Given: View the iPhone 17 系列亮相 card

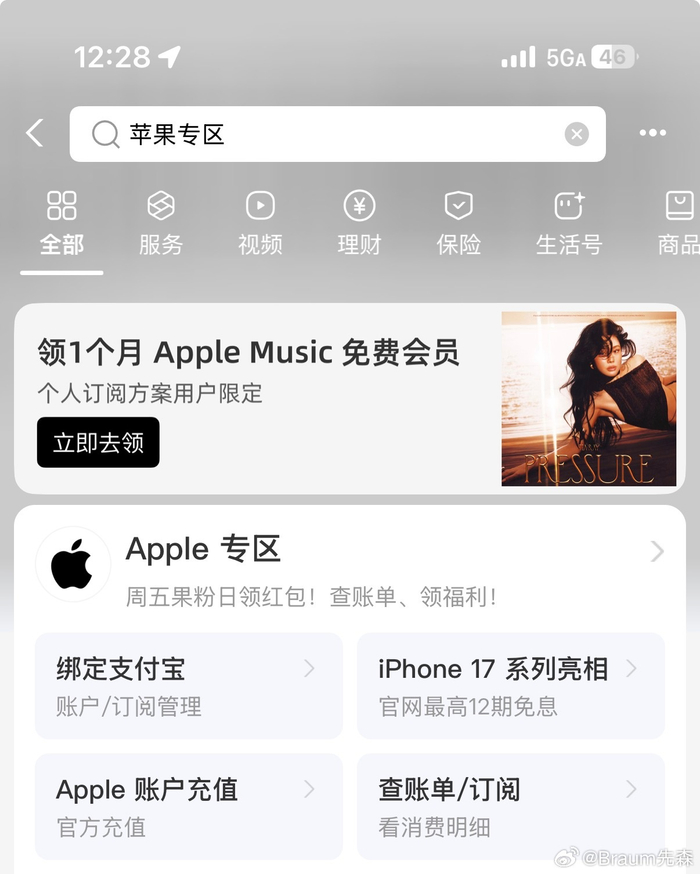Looking at the screenshot, I should click(x=510, y=686).
